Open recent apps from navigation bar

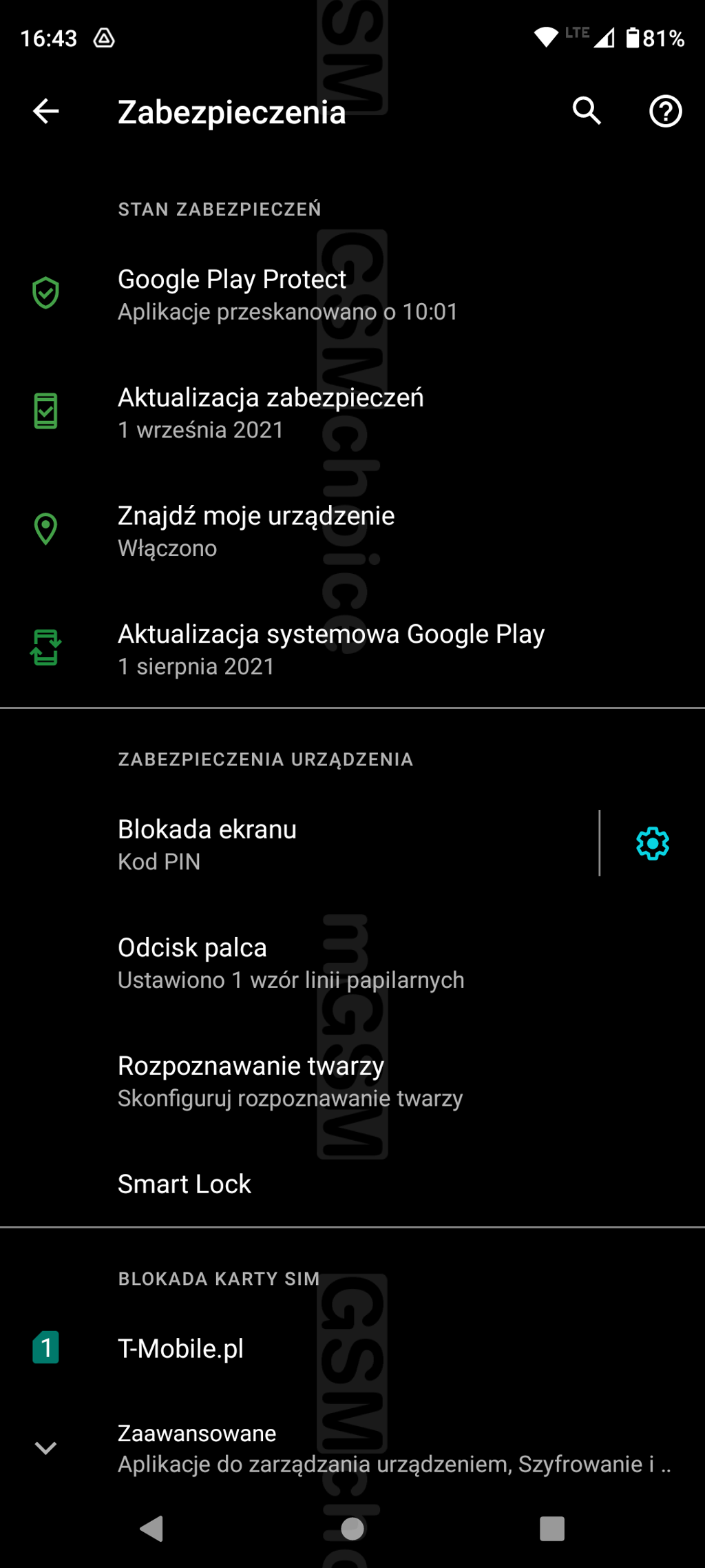pos(552,1529)
